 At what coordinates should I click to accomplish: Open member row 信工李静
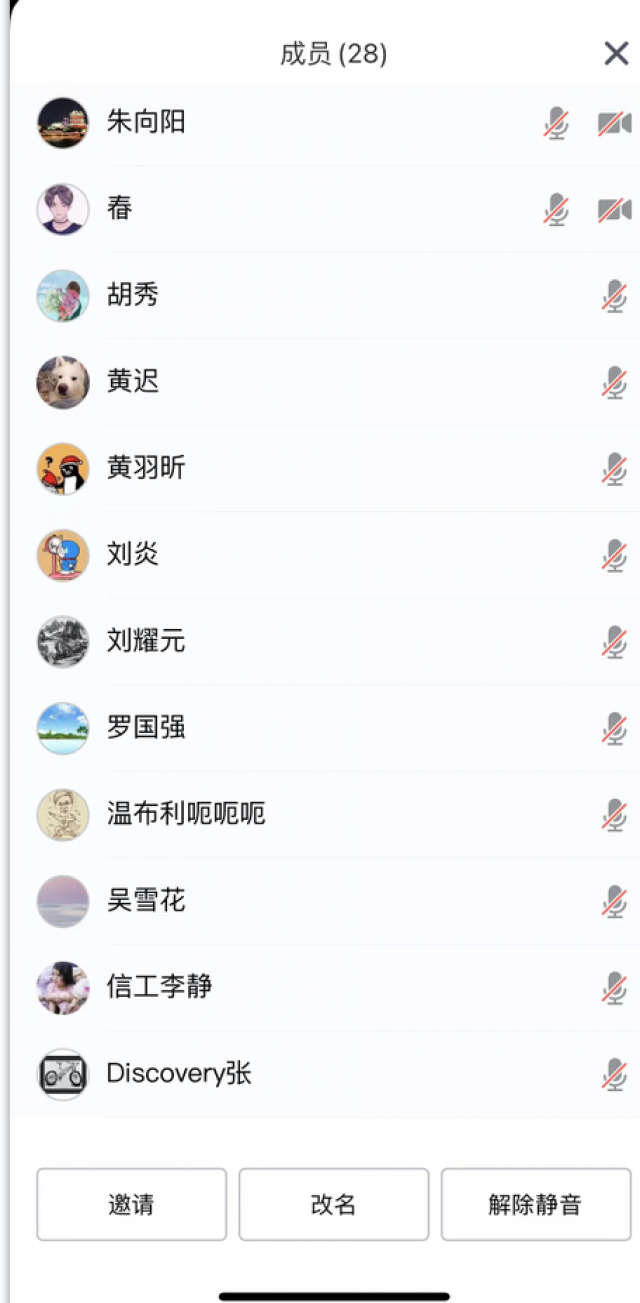pos(159,987)
